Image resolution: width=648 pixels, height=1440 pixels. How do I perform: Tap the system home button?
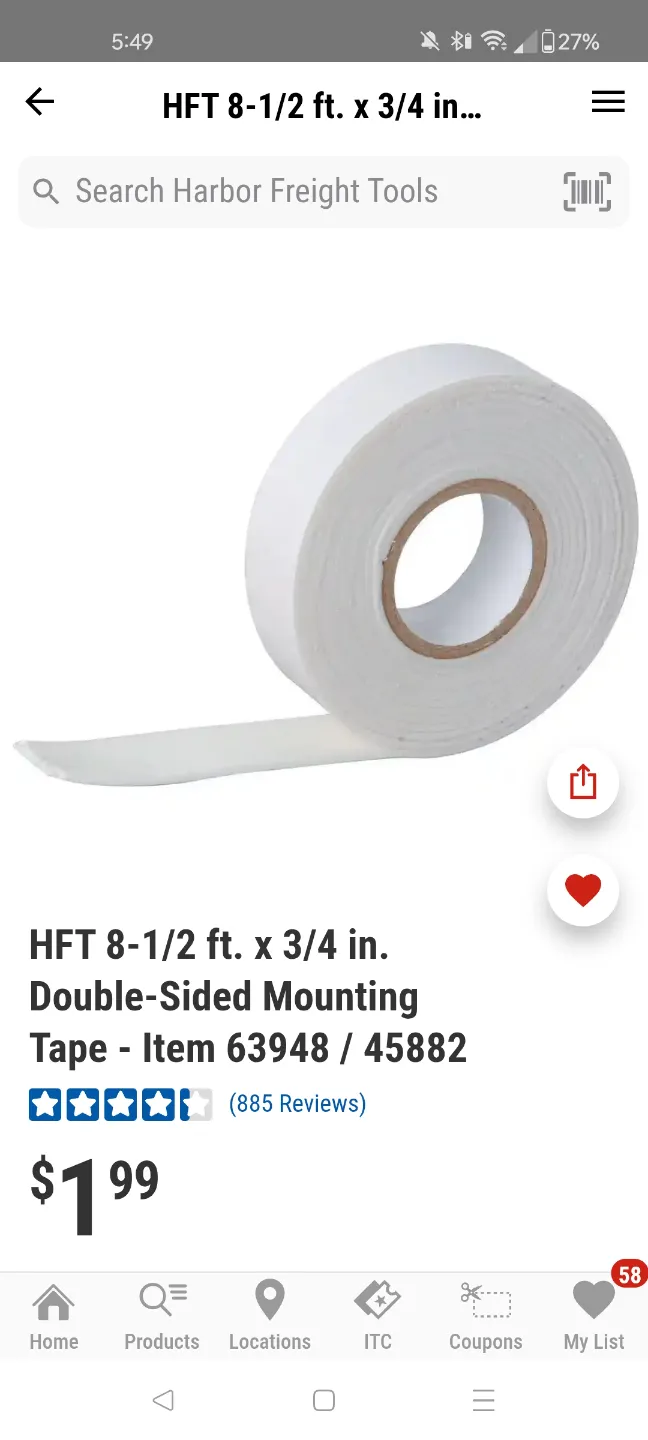pyautogui.click(x=324, y=1400)
